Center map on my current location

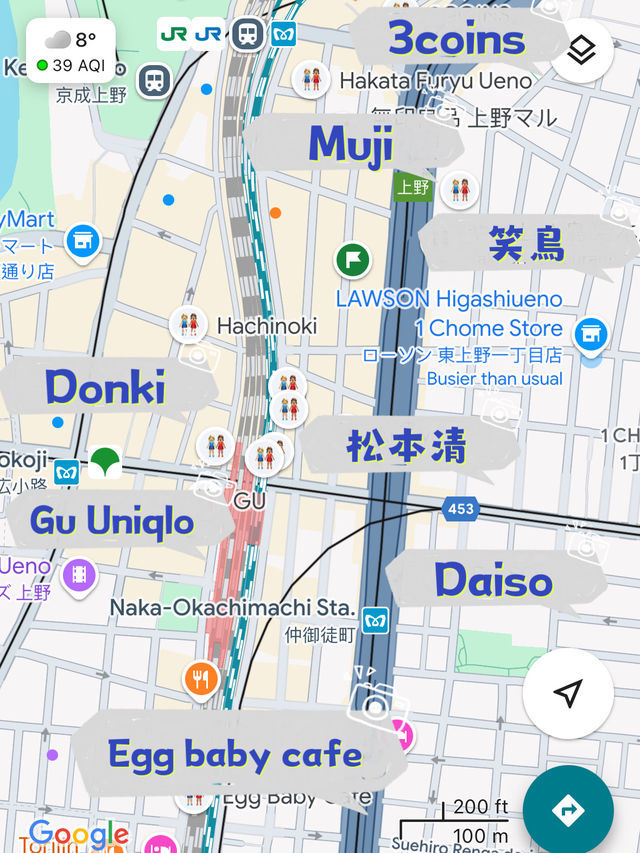(x=568, y=693)
